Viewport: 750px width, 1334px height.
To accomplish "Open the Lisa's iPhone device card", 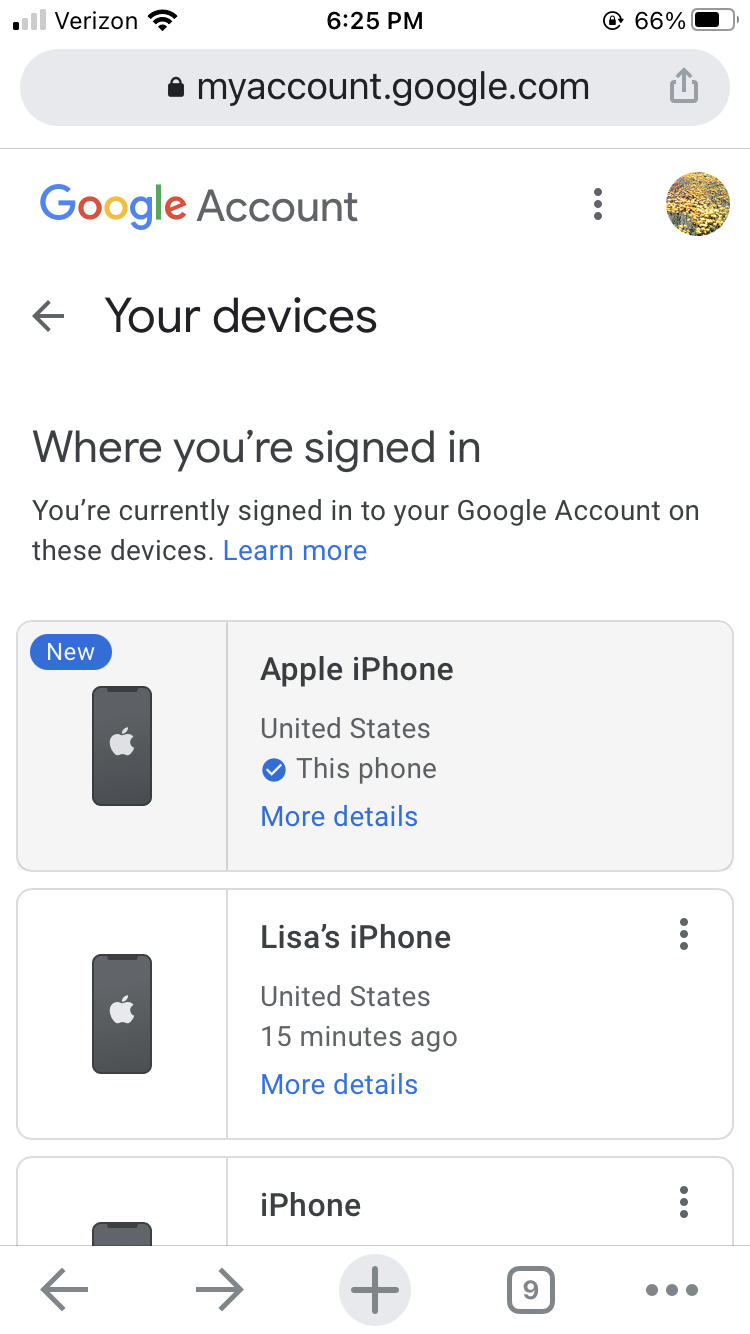I will [375, 1014].
